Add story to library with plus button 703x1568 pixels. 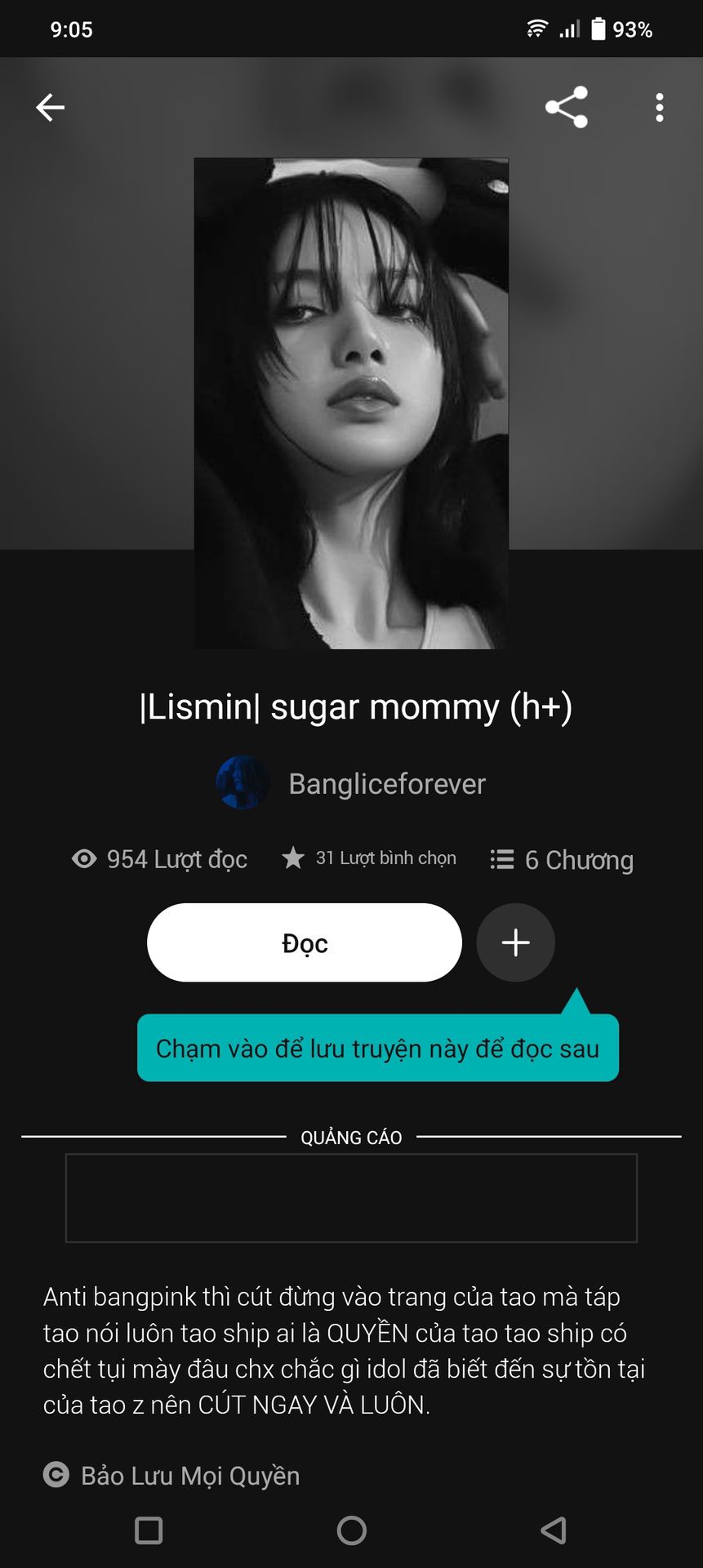[x=516, y=942]
